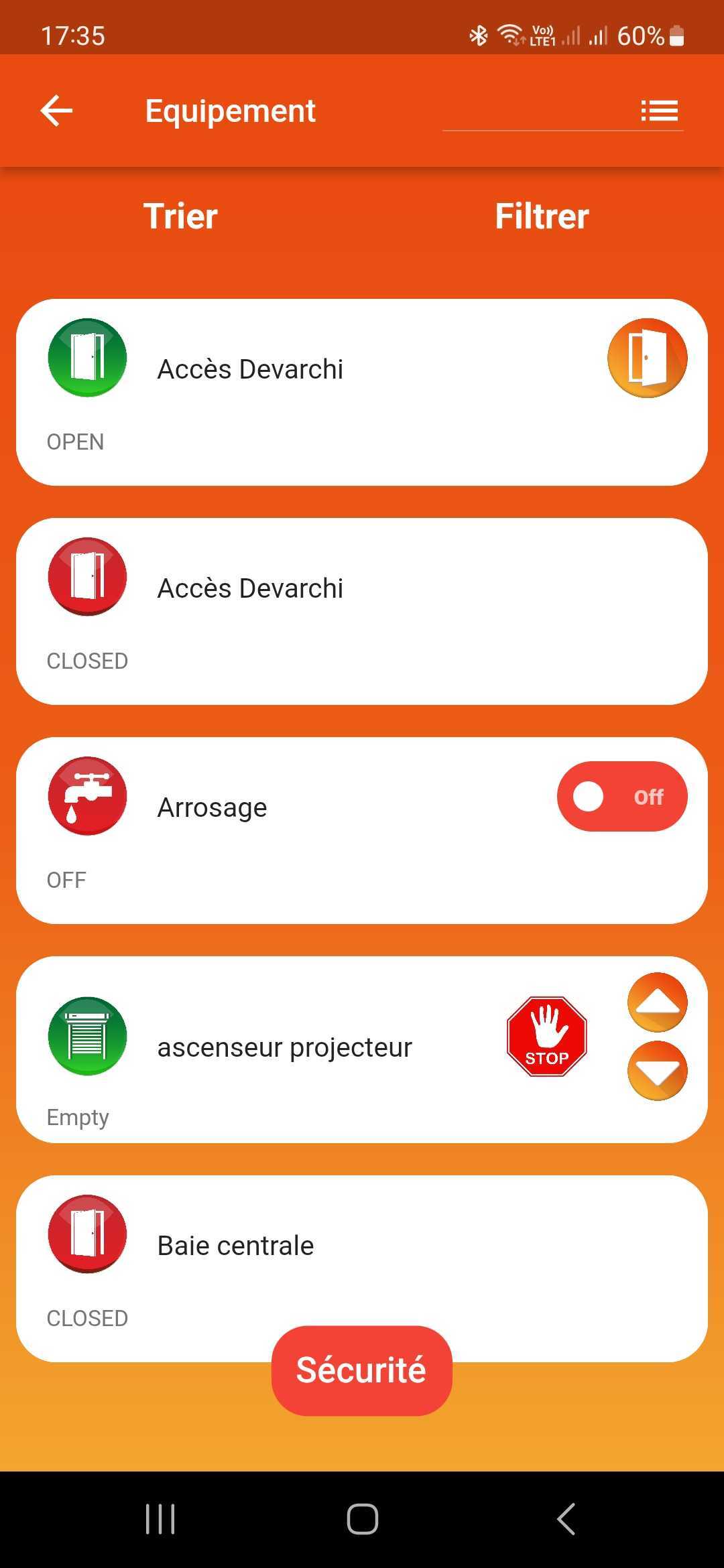Open the Sécurité button
This screenshot has width=724, height=1568.
(361, 1370)
